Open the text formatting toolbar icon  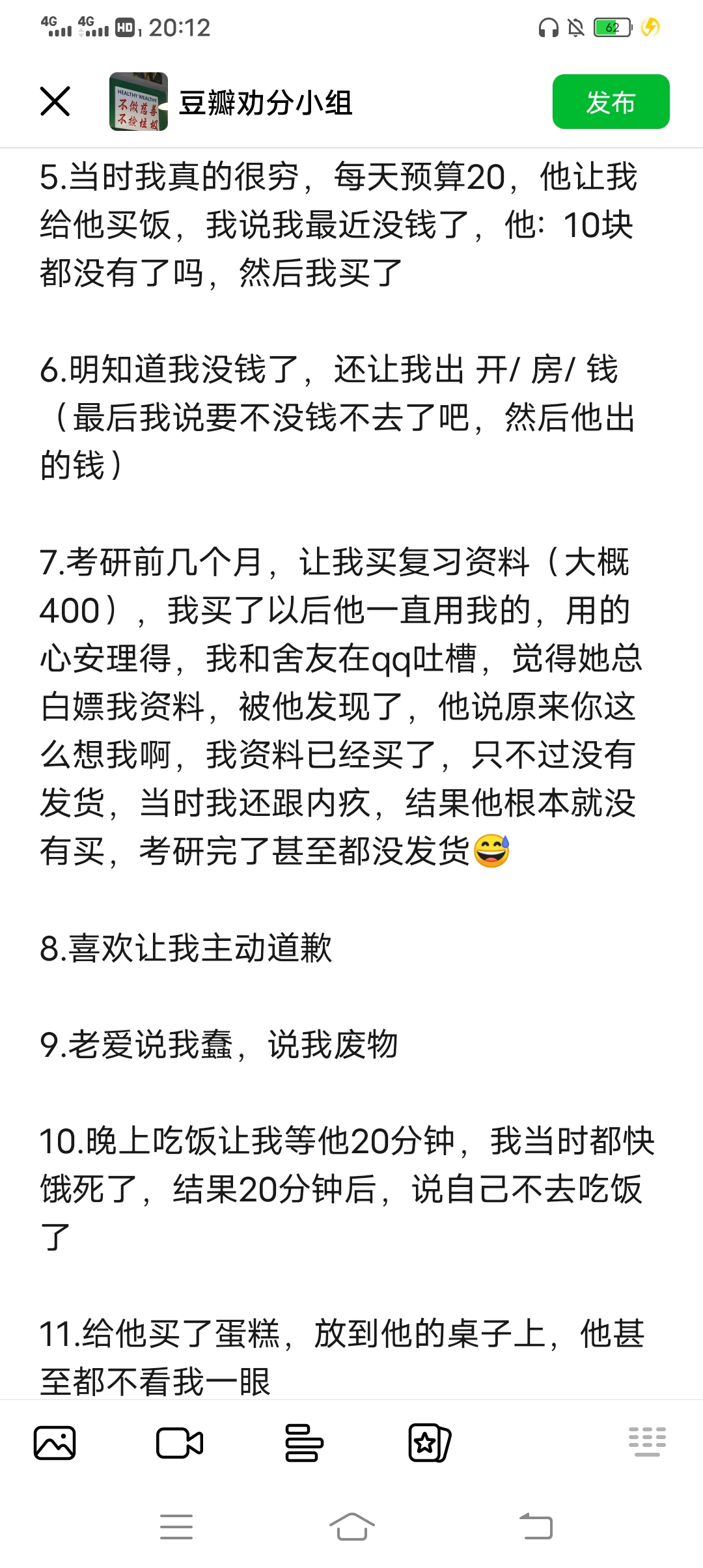tap(304, 1443)
